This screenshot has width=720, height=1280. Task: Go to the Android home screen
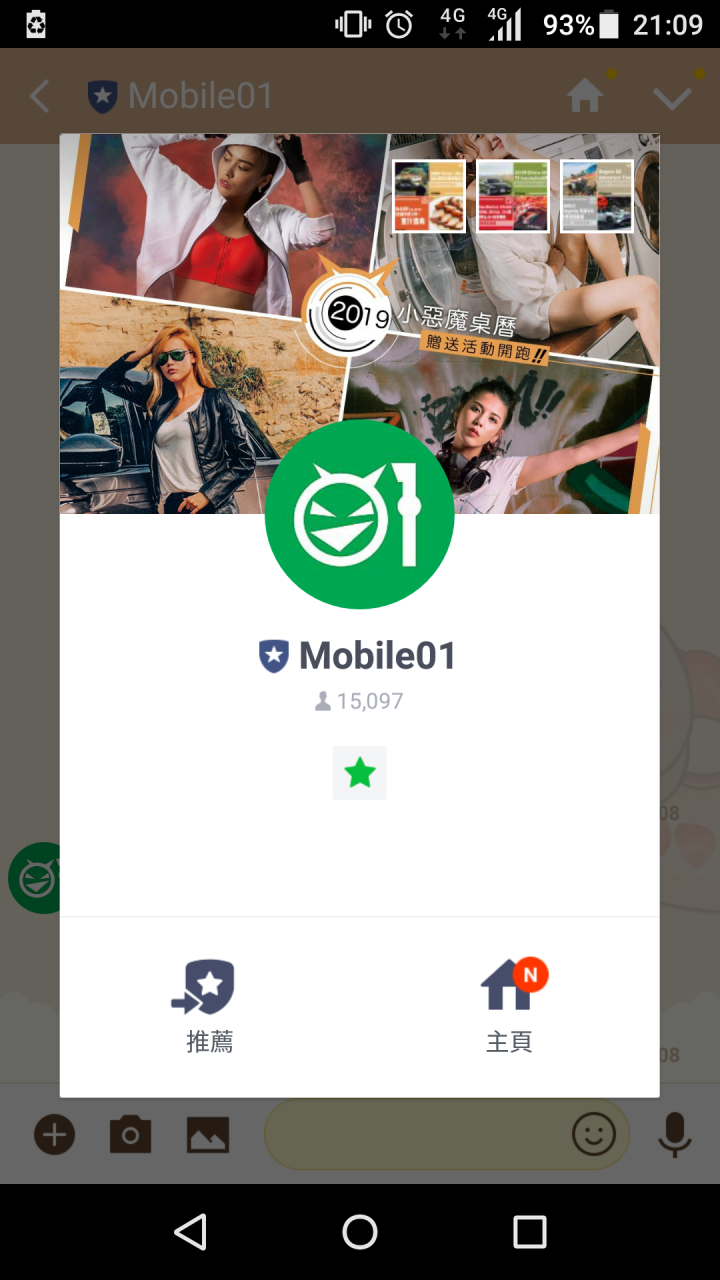[360, 1232]
